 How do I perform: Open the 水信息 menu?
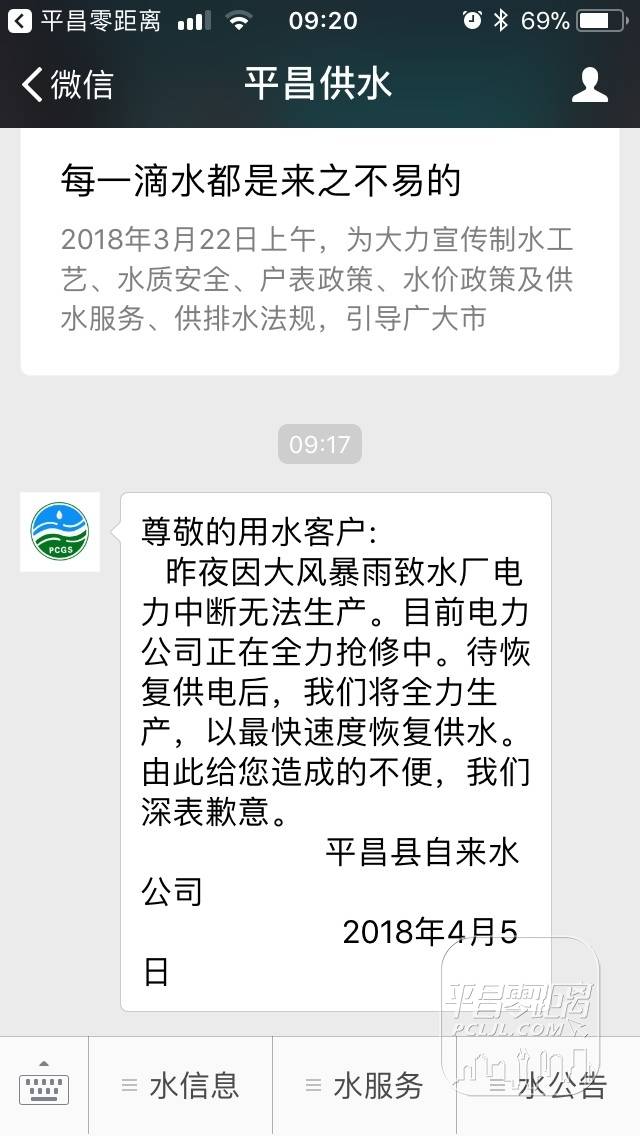coord(180,1085)
